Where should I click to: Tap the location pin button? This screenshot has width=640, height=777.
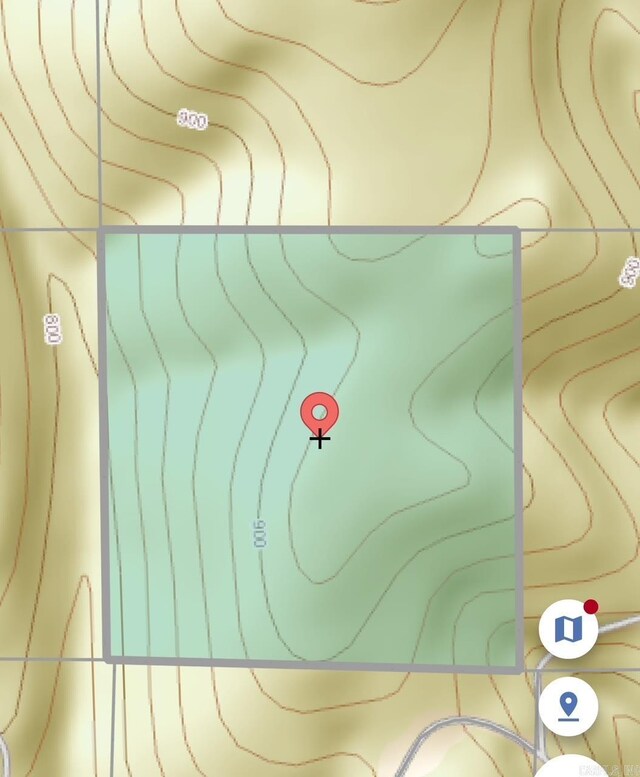(x=568, y=706)
